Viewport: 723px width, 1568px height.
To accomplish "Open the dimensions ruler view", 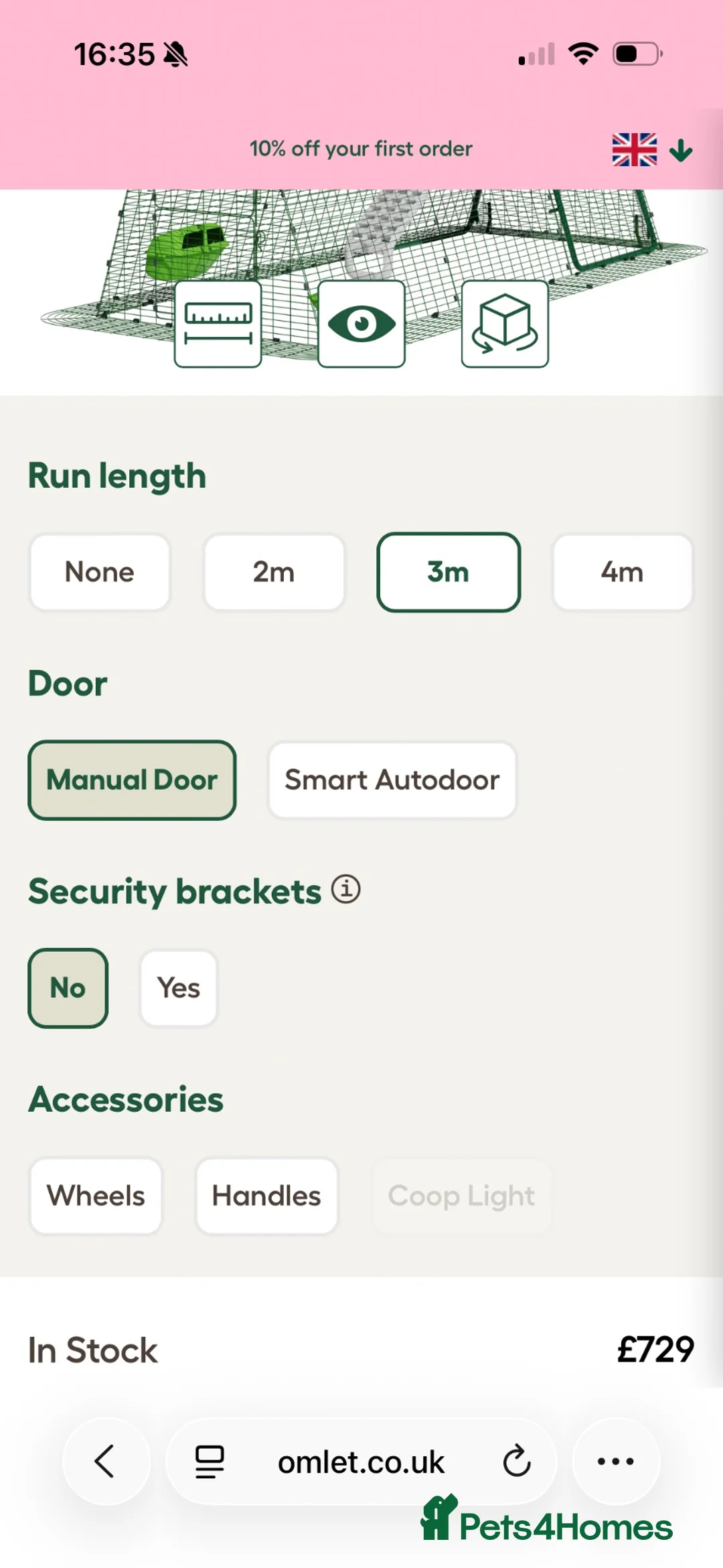I will [218, 324].
